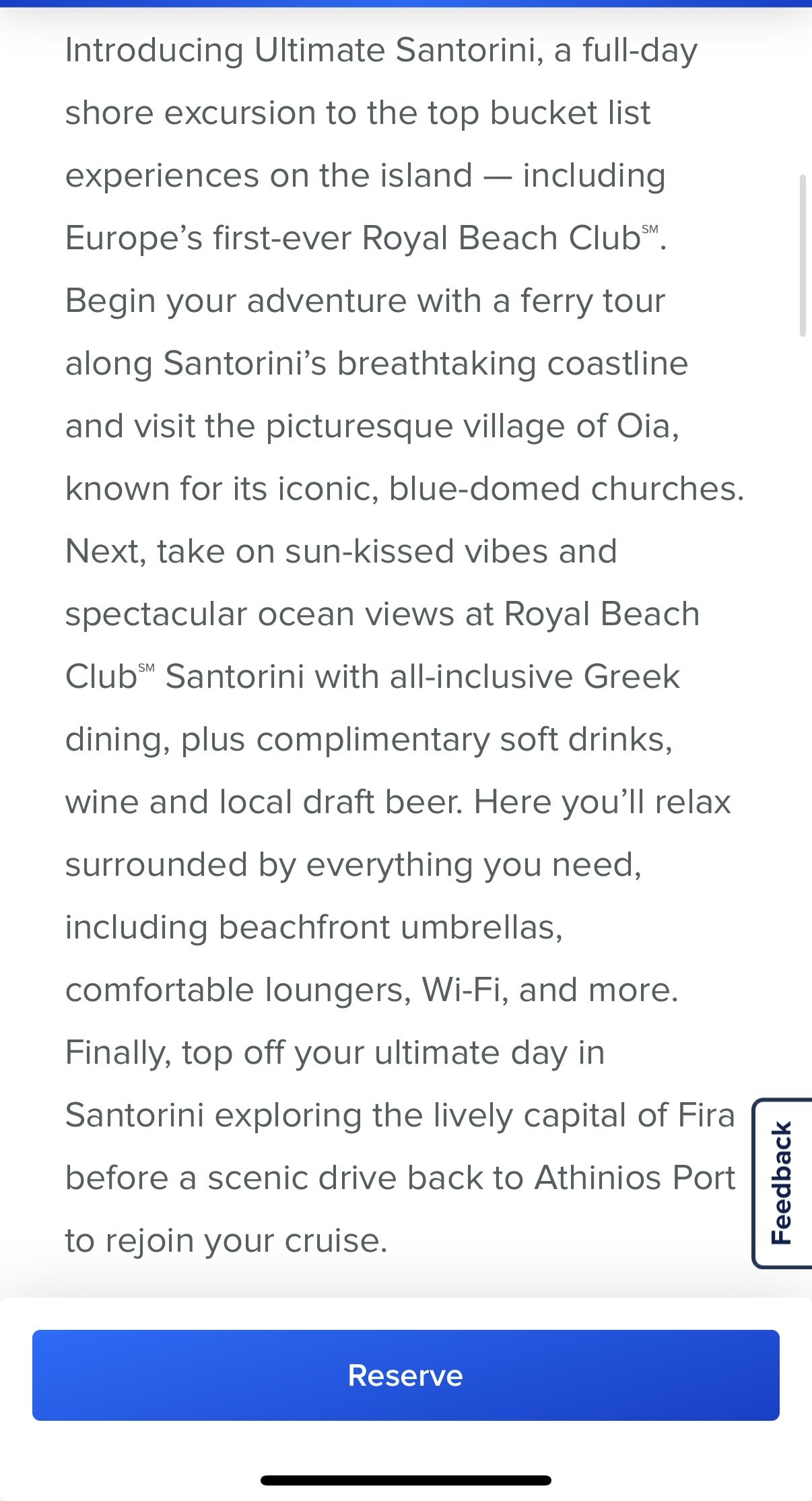Reserve the Ultimate Santorini excursion
Image resolution: width=812 pixels, height=1501 pixels.
point(405,1375)
